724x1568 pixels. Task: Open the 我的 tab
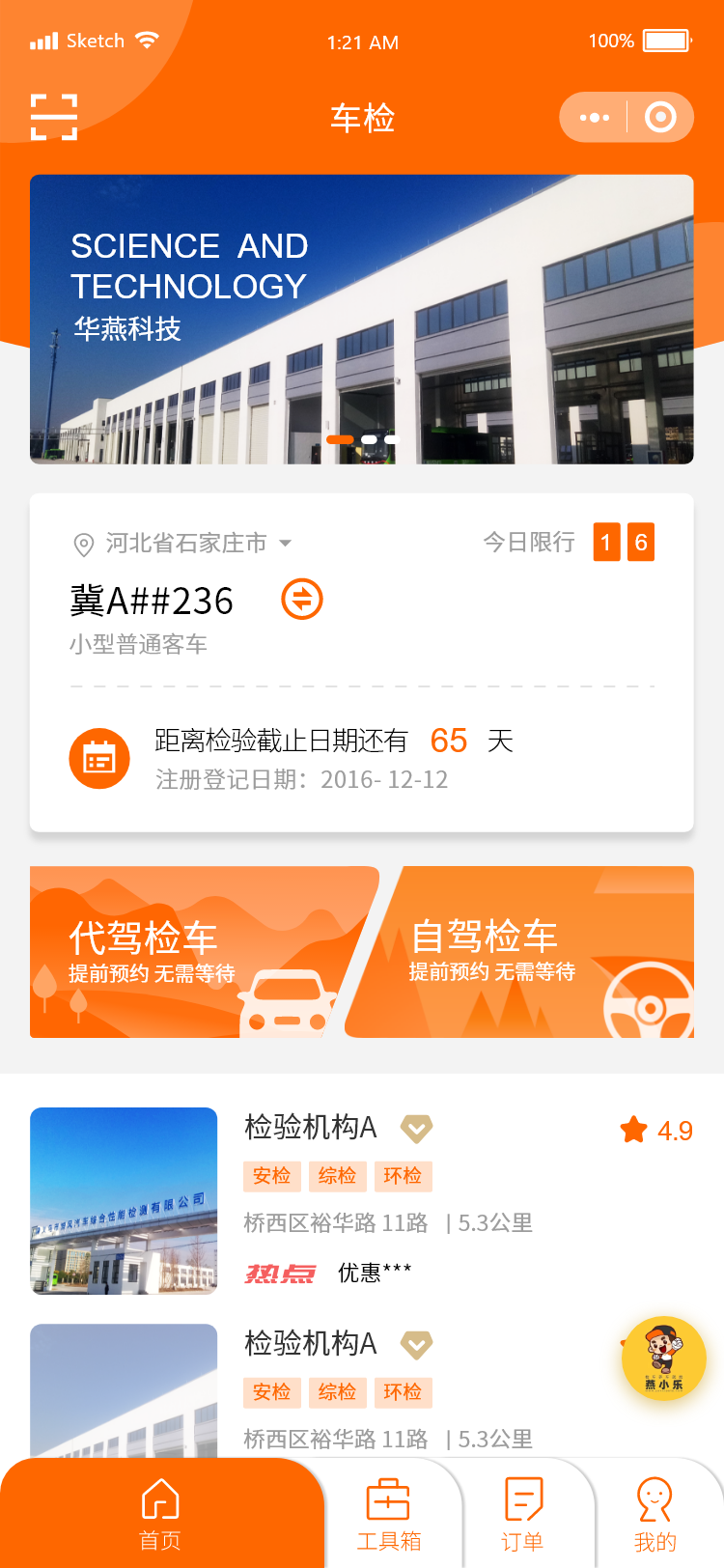point(654,1514)
